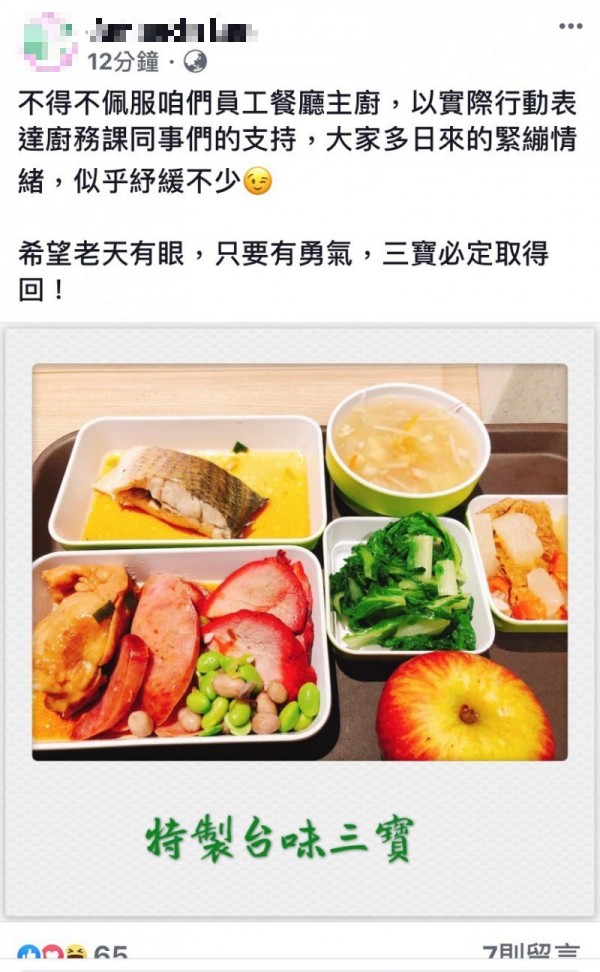
Task: Open the poster's profile picture
Action: tap(47, 43)
